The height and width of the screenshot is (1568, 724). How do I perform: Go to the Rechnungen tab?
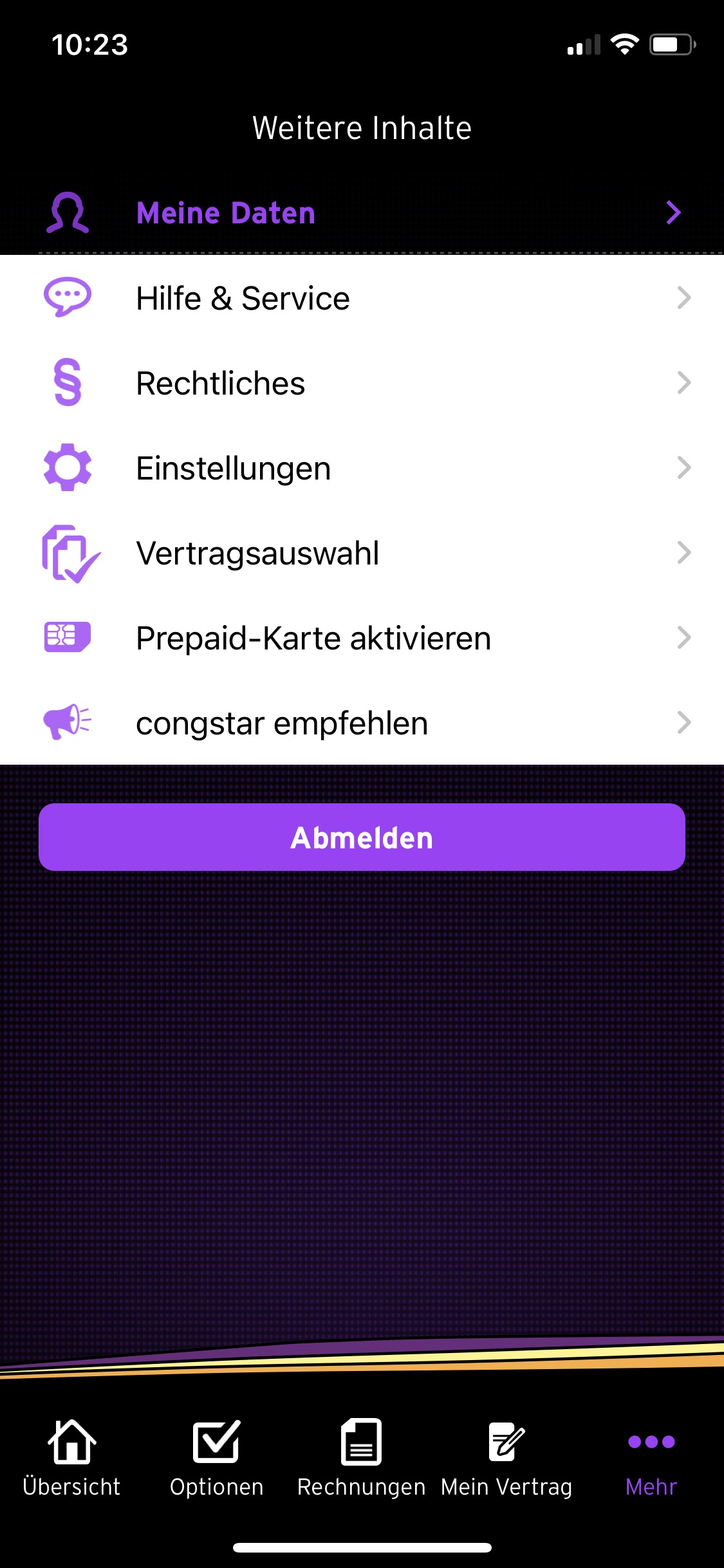361,1458
